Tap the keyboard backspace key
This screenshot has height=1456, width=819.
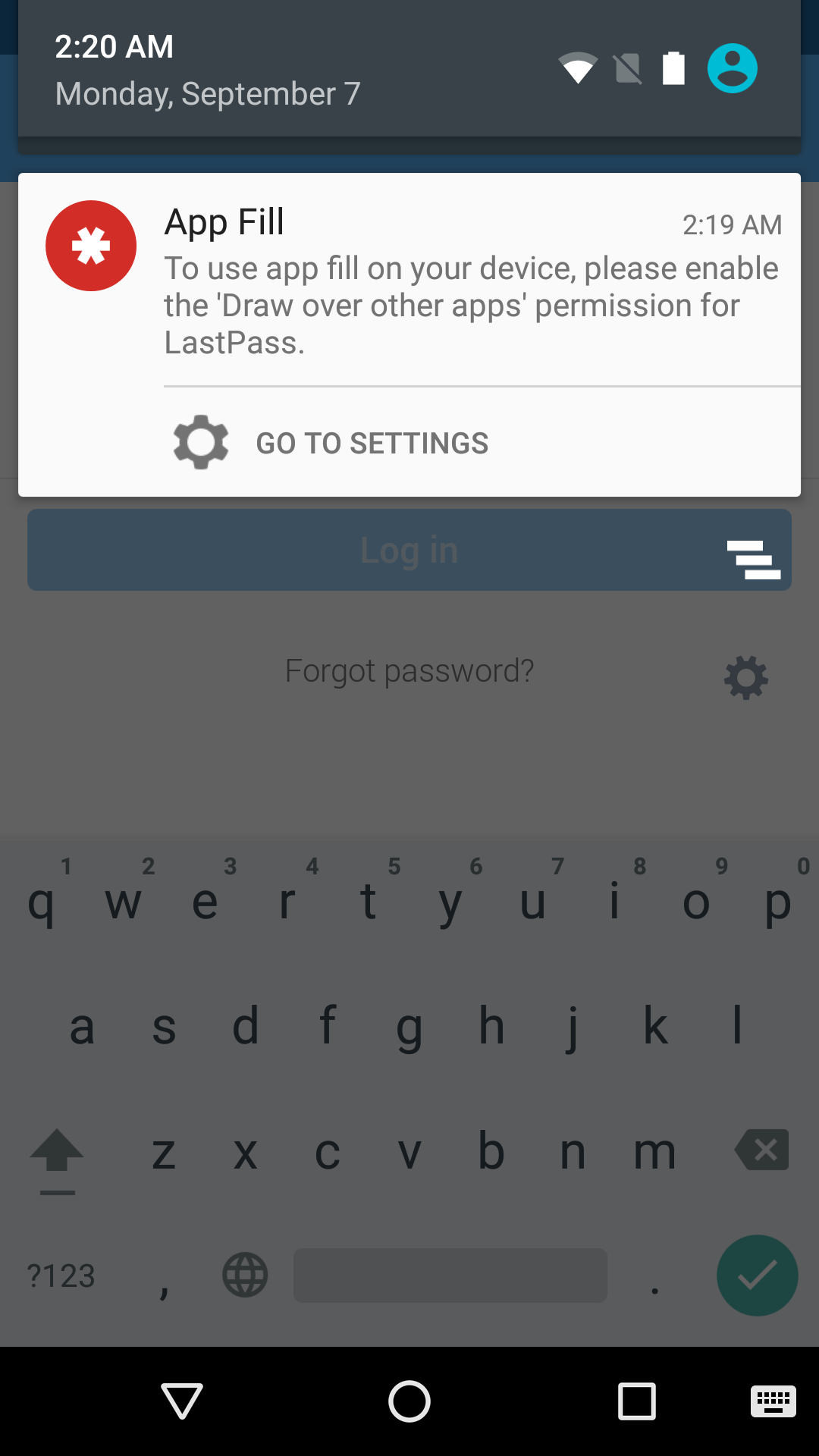pyautogui.click(x=762, y=1150)
